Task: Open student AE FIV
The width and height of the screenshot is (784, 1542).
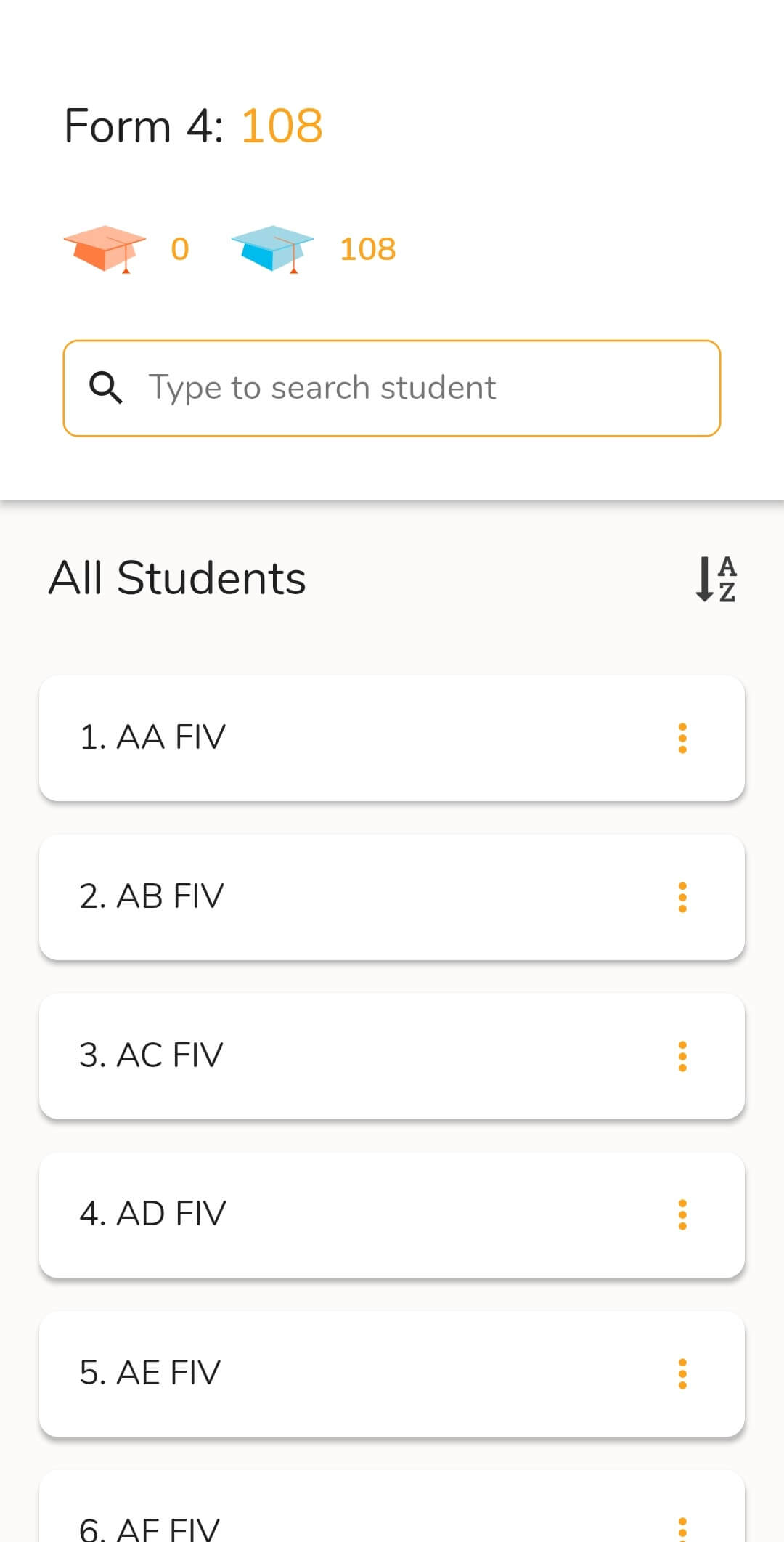Action: [392, 1373]
